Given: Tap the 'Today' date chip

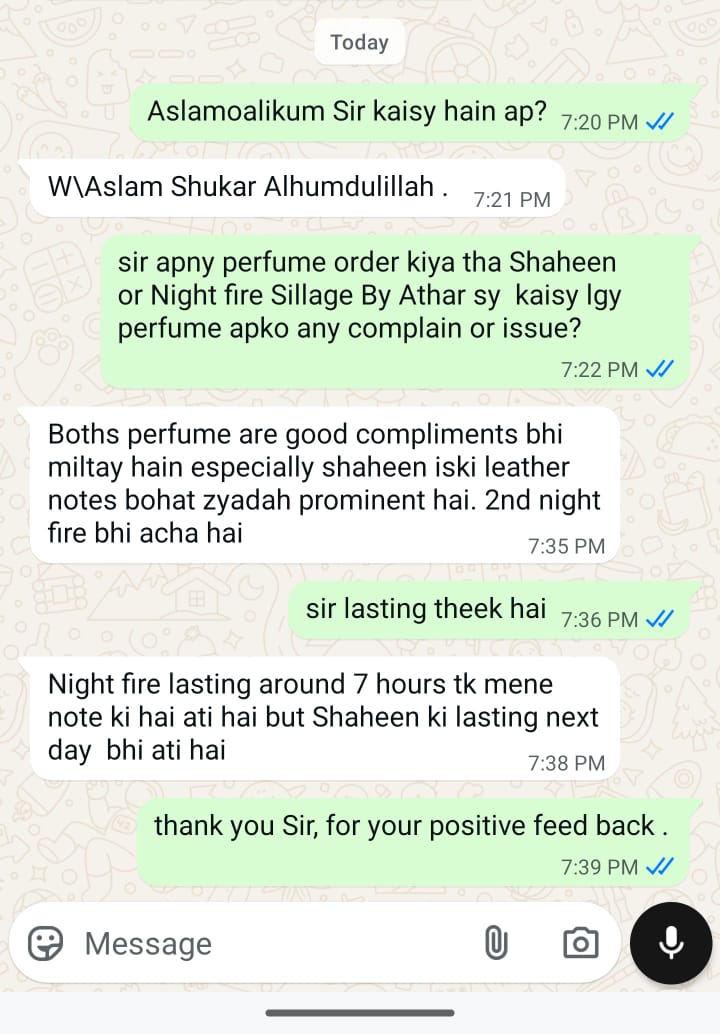Looking at the screenshot, I should pyautogui.click(x=358, y=42).
